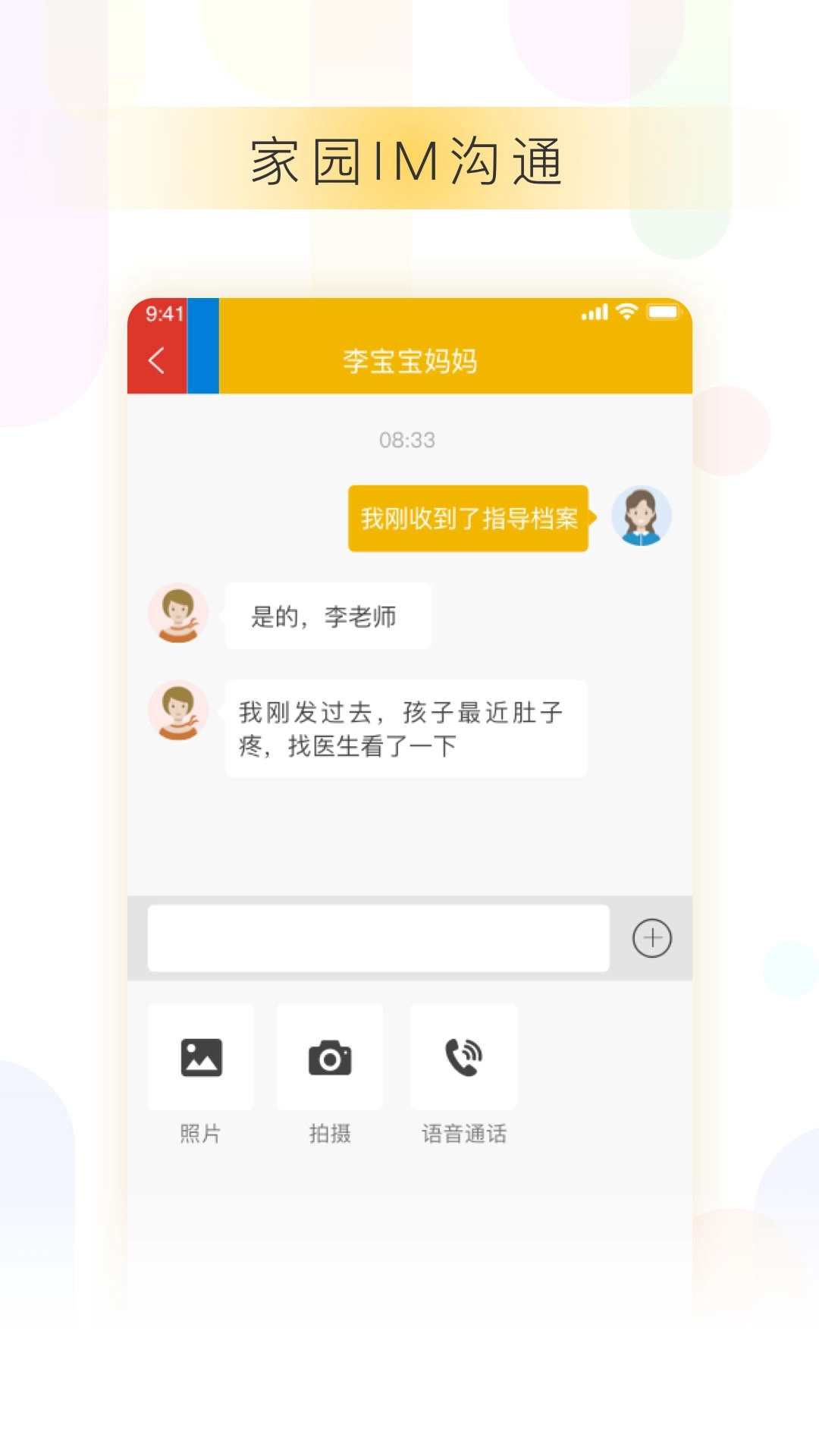Start a 语音通话 voice call
819x1456 pixels.
(x=464, y=1056)
